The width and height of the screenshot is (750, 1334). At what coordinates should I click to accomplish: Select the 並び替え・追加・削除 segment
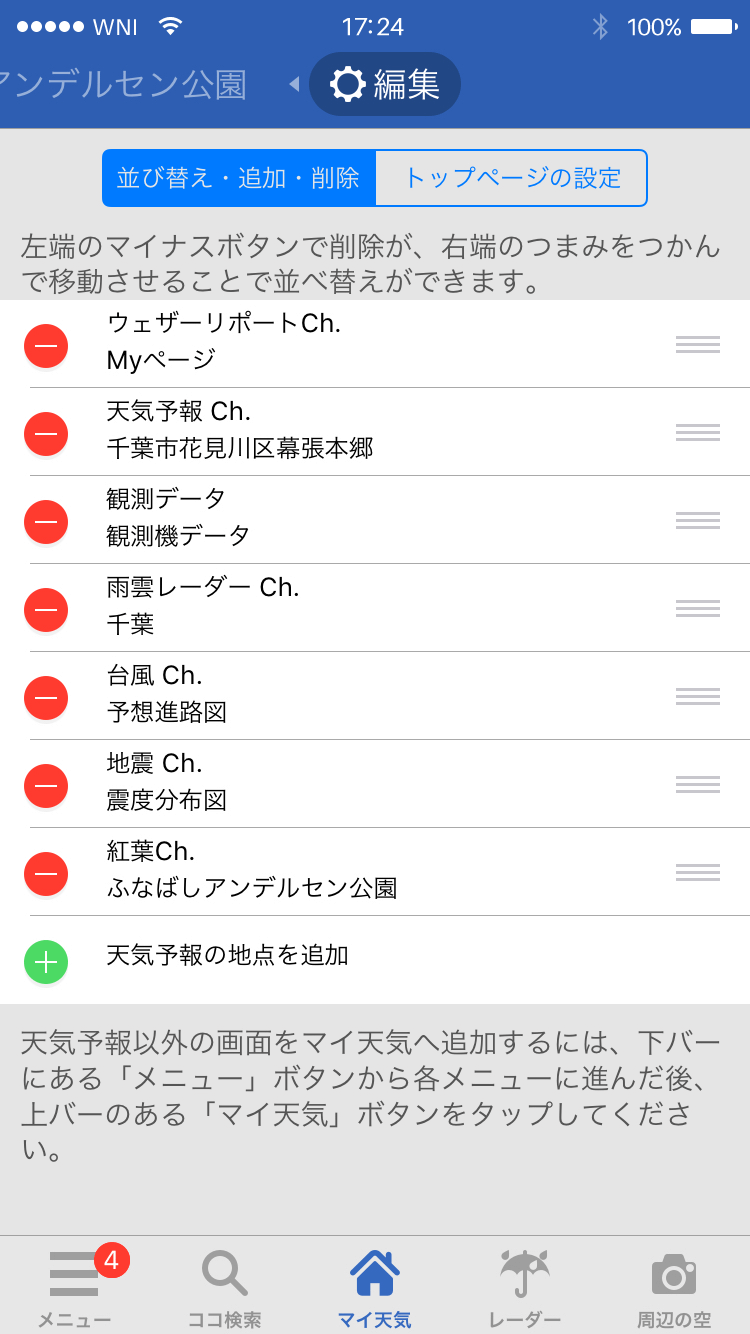(239, 178)
